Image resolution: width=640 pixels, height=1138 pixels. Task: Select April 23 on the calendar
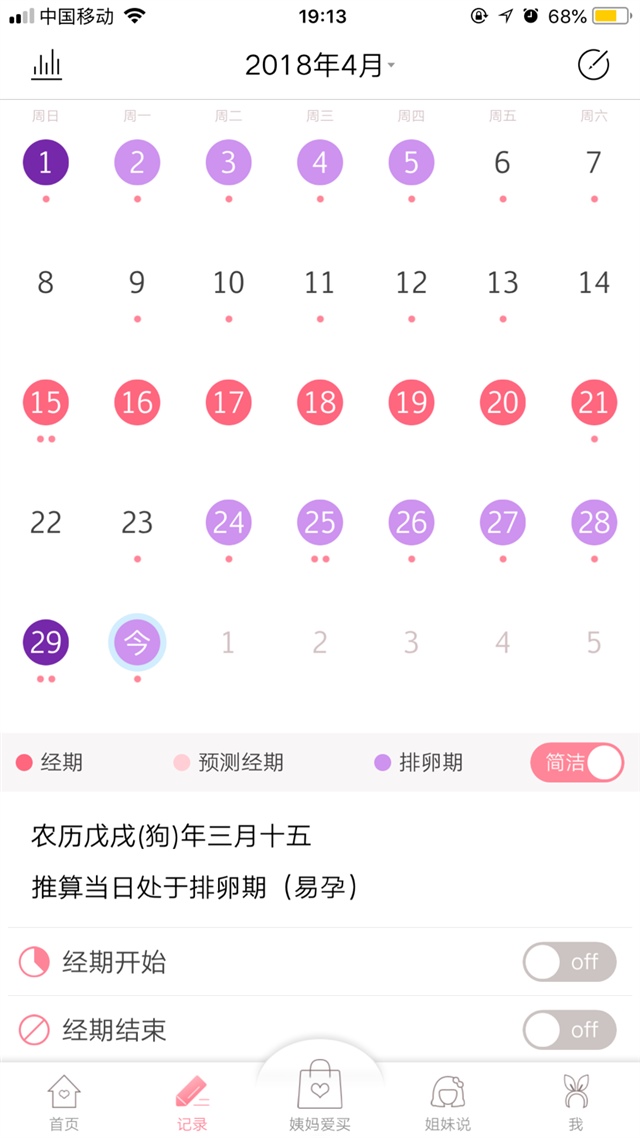pyautogui.click(x=137, y=522)
